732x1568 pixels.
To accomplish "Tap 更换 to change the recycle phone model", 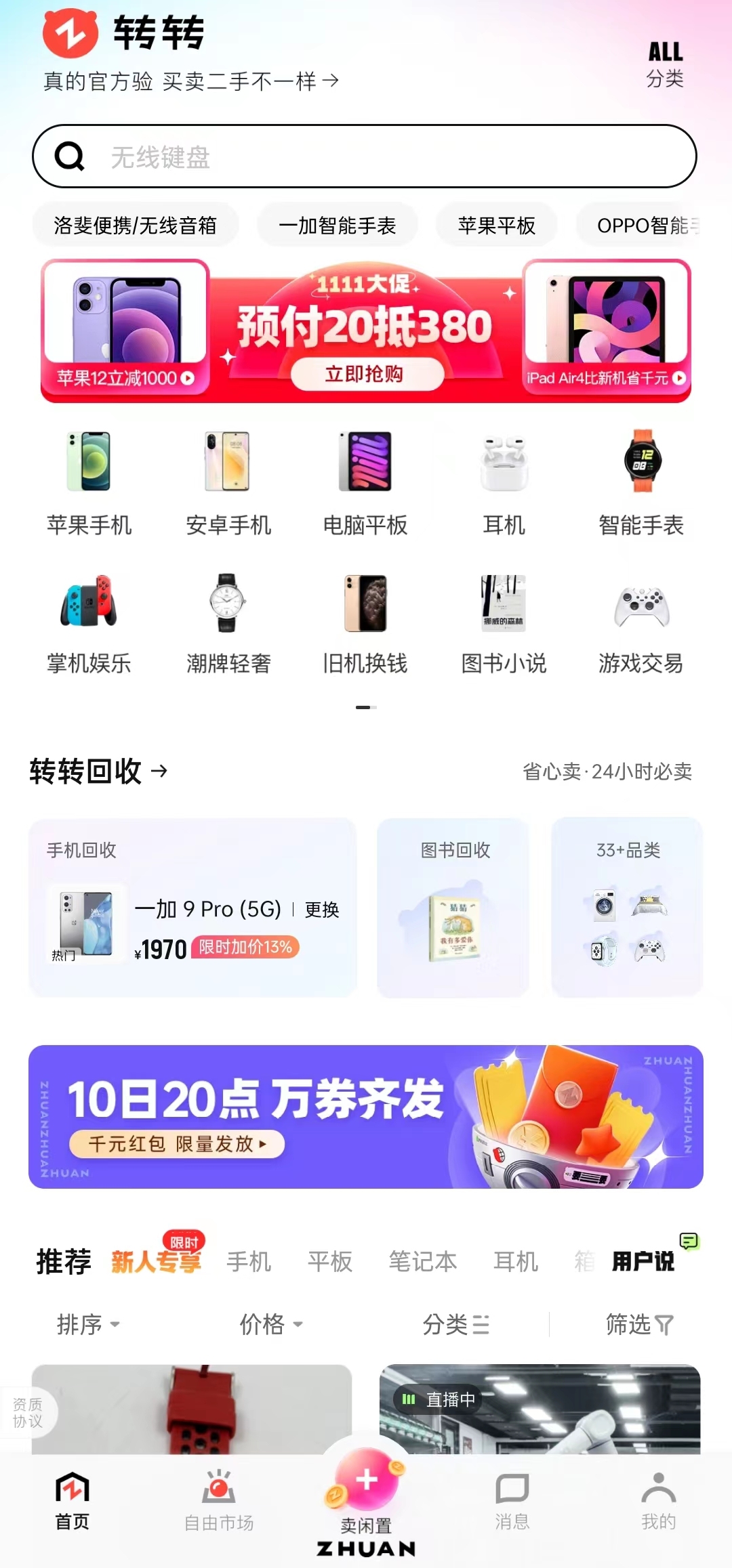I will [x=321, y=910].
